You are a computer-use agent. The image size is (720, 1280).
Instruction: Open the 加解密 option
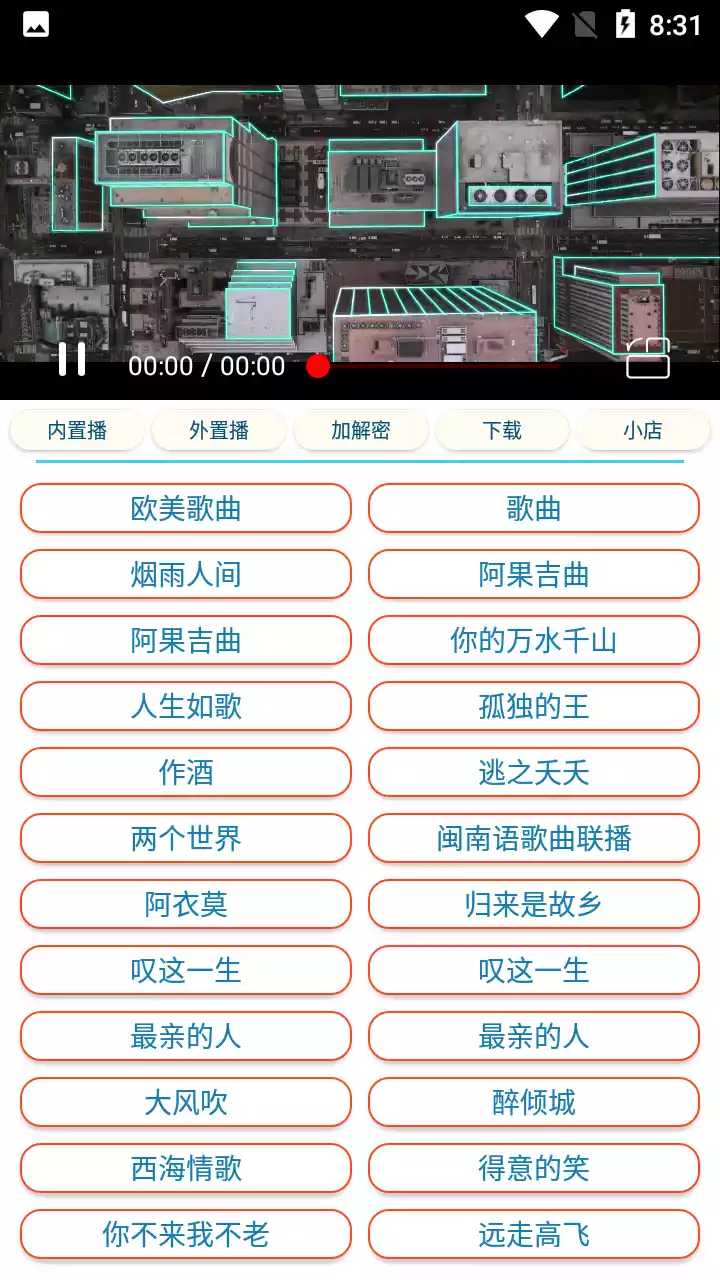361,430
